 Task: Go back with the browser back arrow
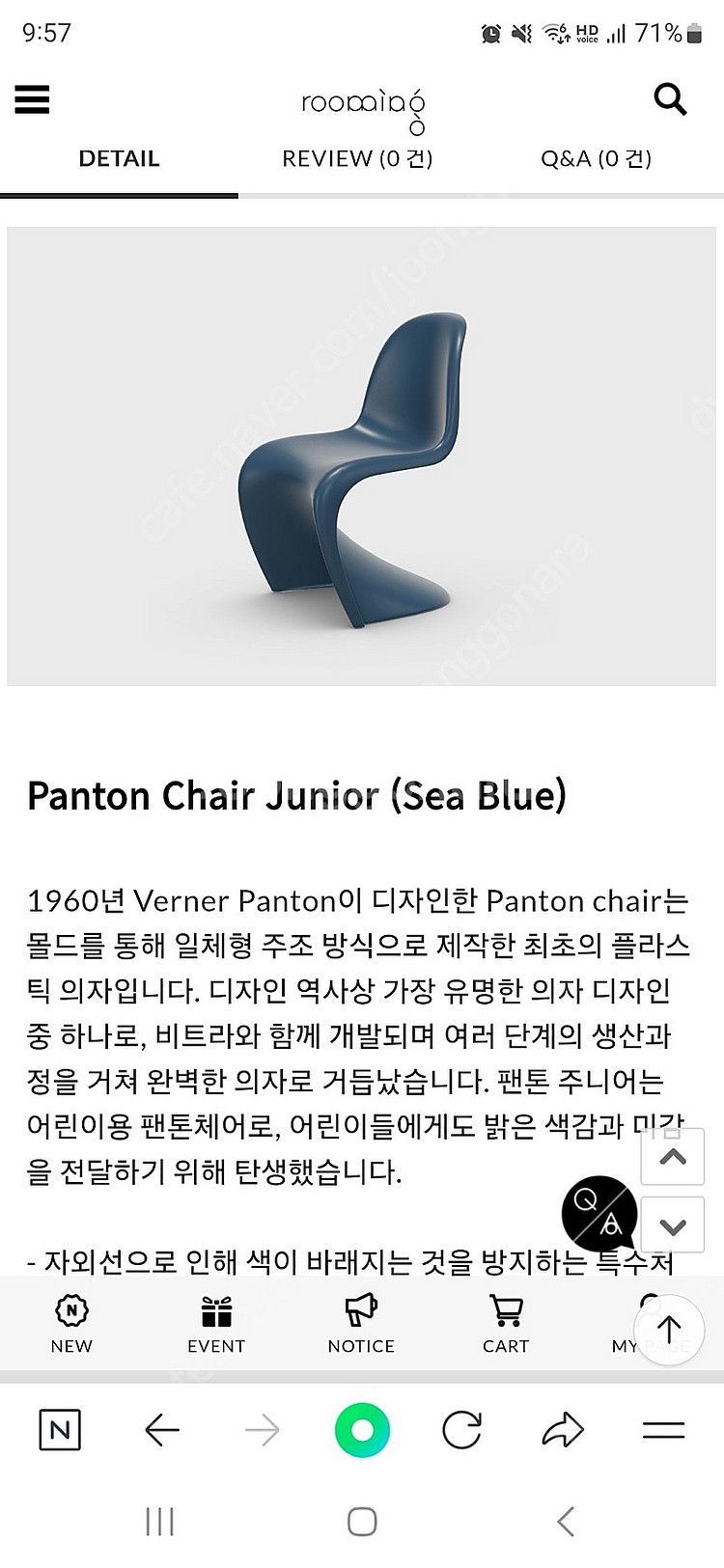(162, 1430)
